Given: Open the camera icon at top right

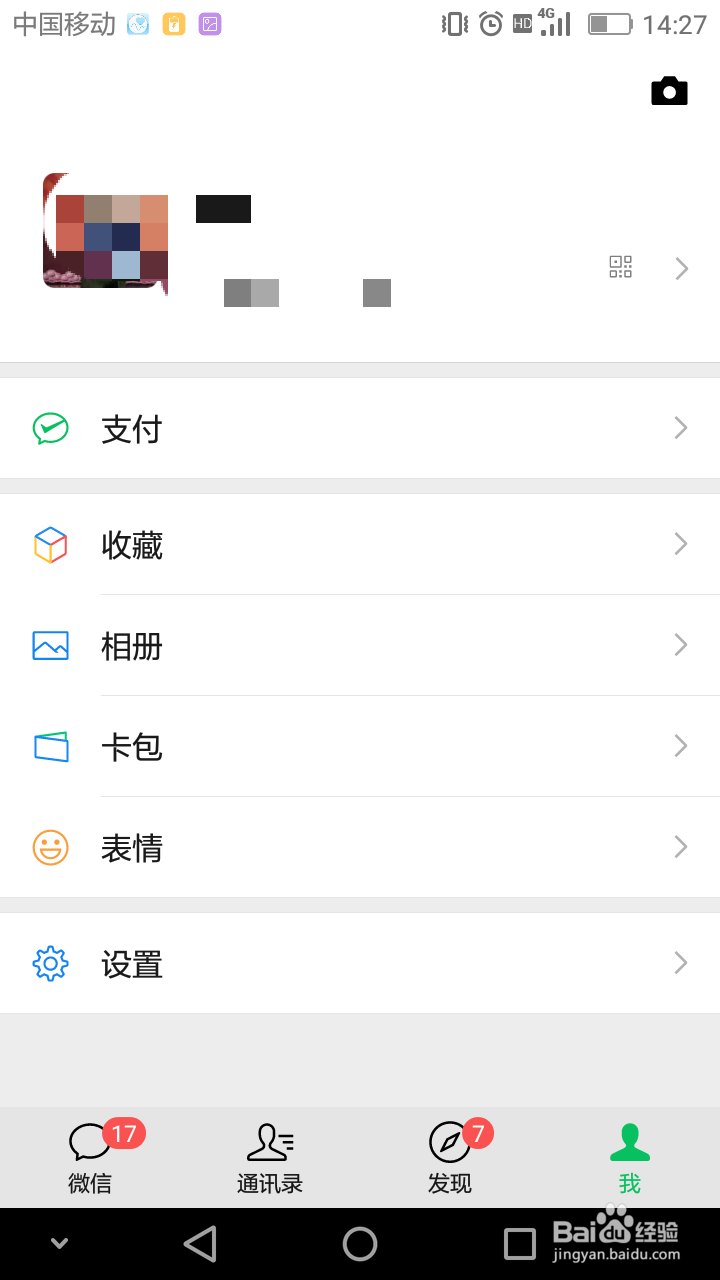Looking at the screenshot, I should tap(669, 90).
